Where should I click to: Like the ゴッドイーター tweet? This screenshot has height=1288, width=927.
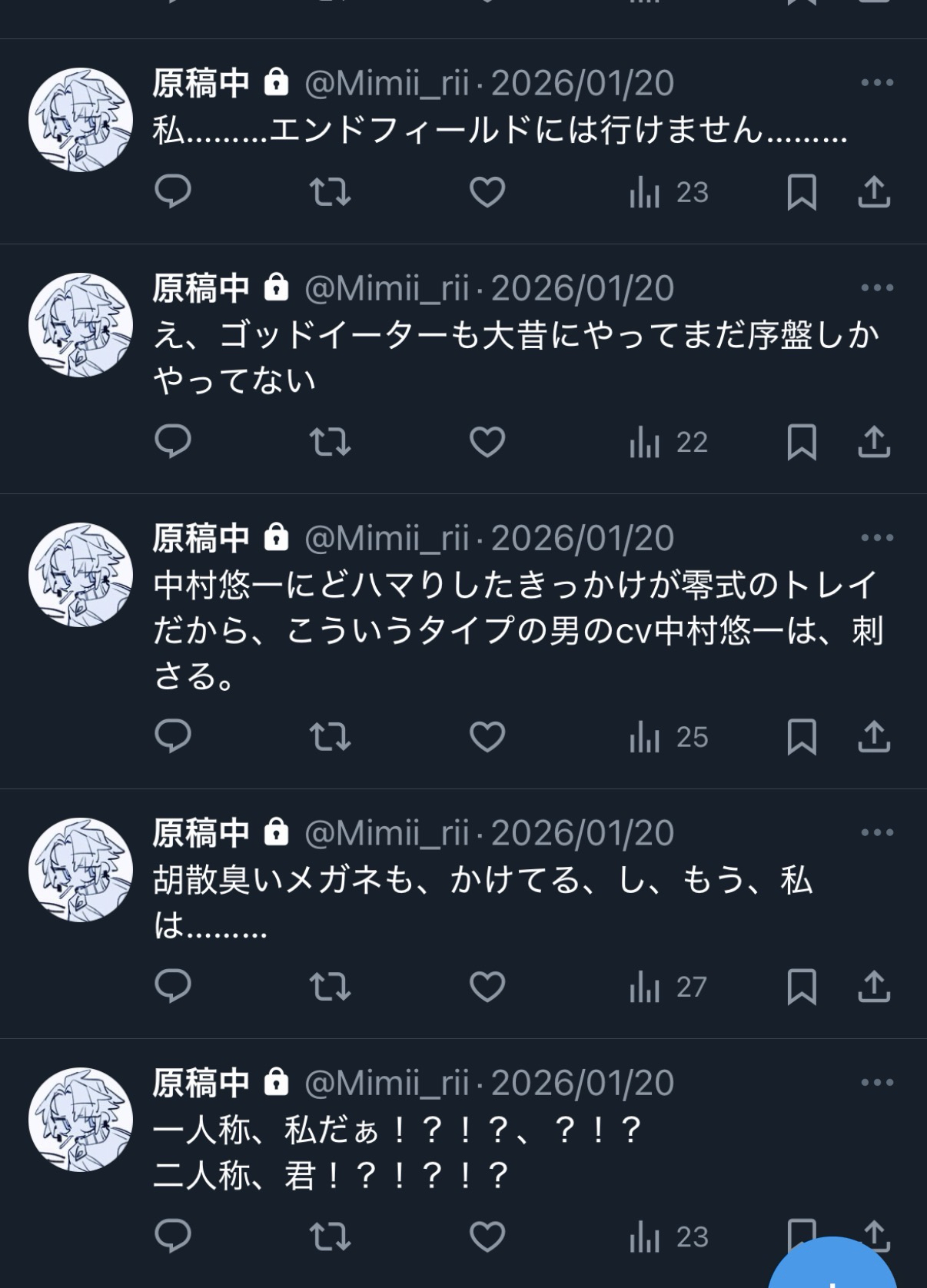pos(487,442)
